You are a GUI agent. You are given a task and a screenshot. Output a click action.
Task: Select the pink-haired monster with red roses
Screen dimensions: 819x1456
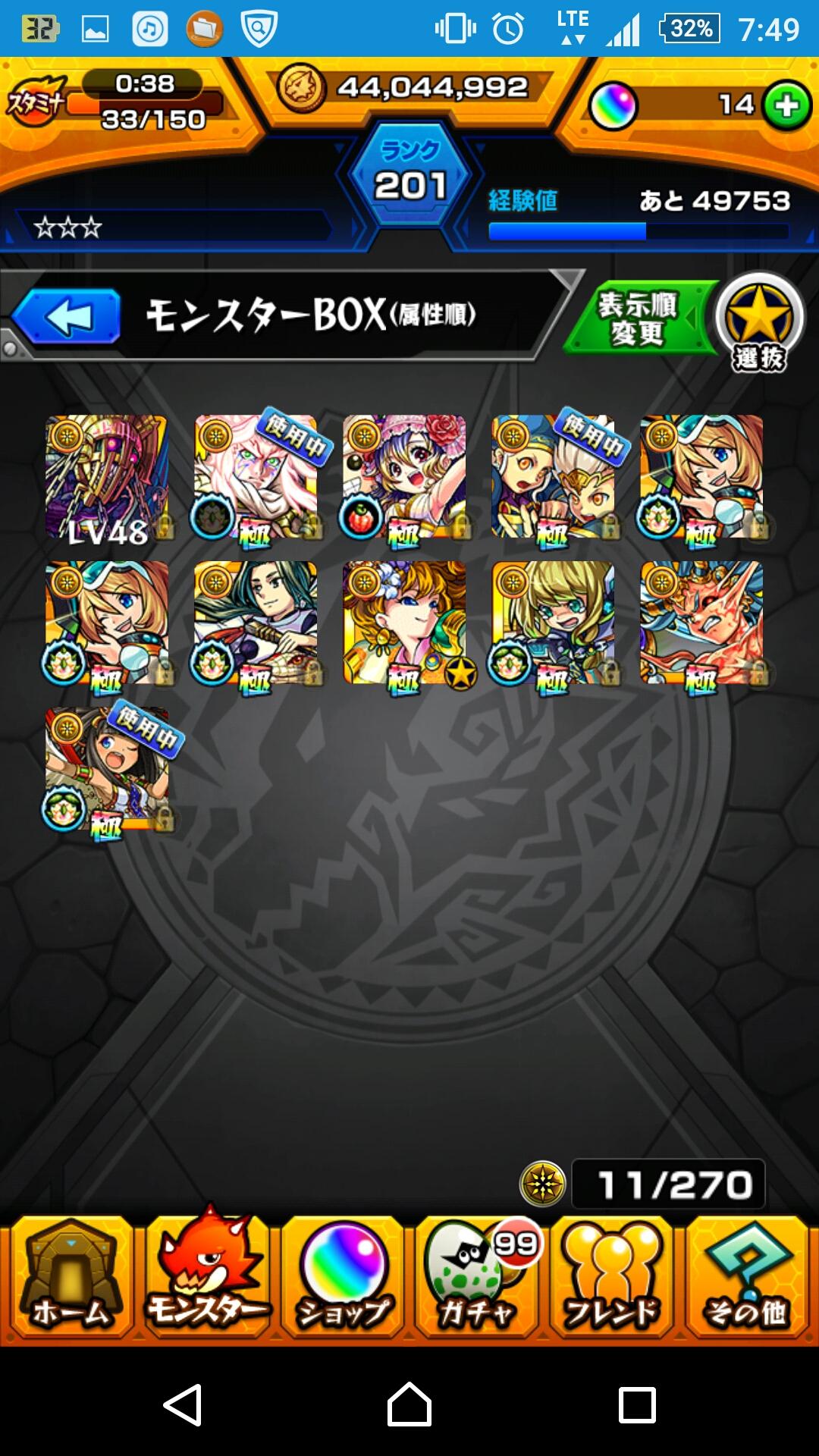pyautogui.click(x=404, y=476)
